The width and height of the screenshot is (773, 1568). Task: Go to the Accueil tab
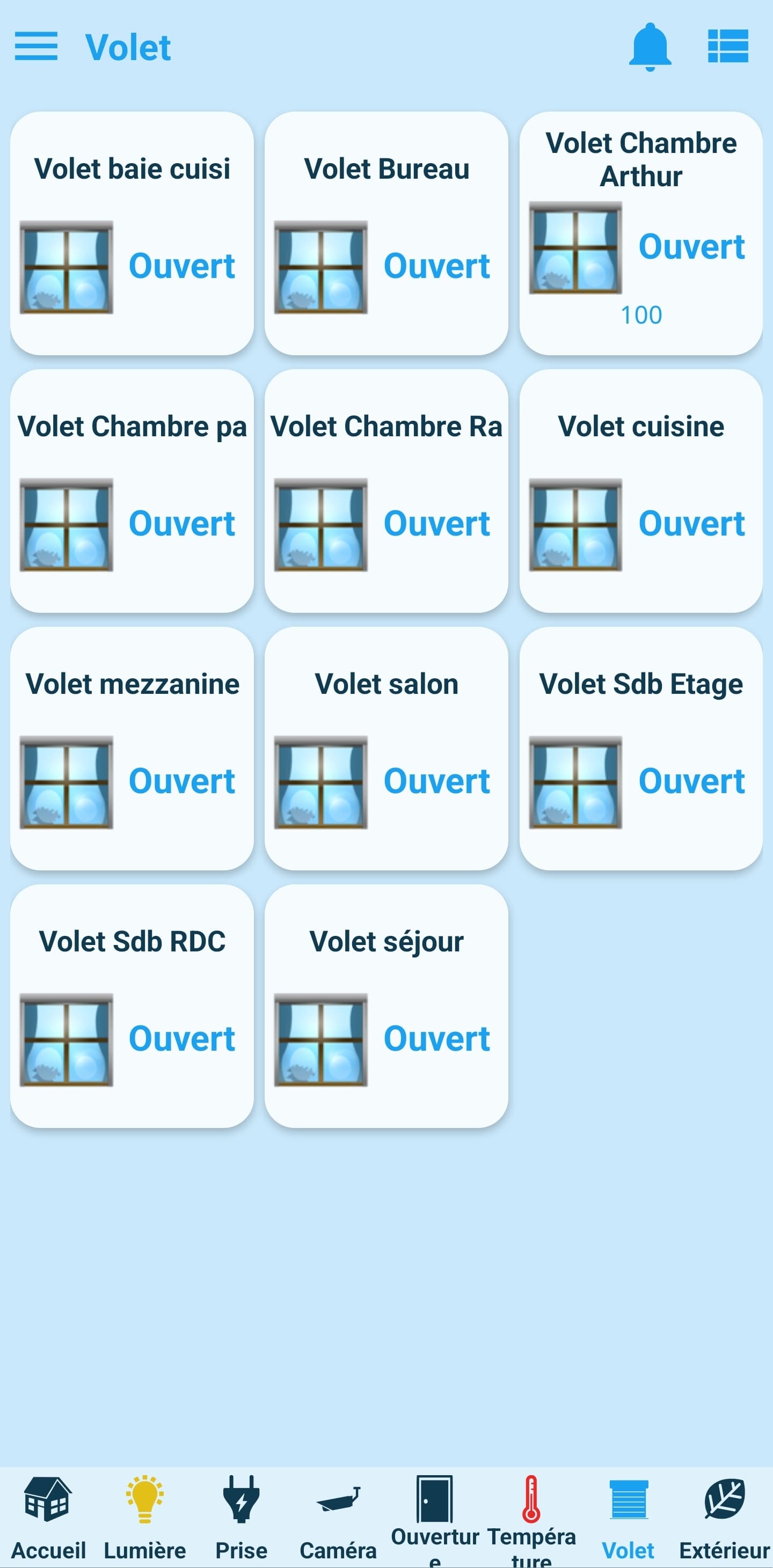pyautogui.click(x=48, y=1518)
